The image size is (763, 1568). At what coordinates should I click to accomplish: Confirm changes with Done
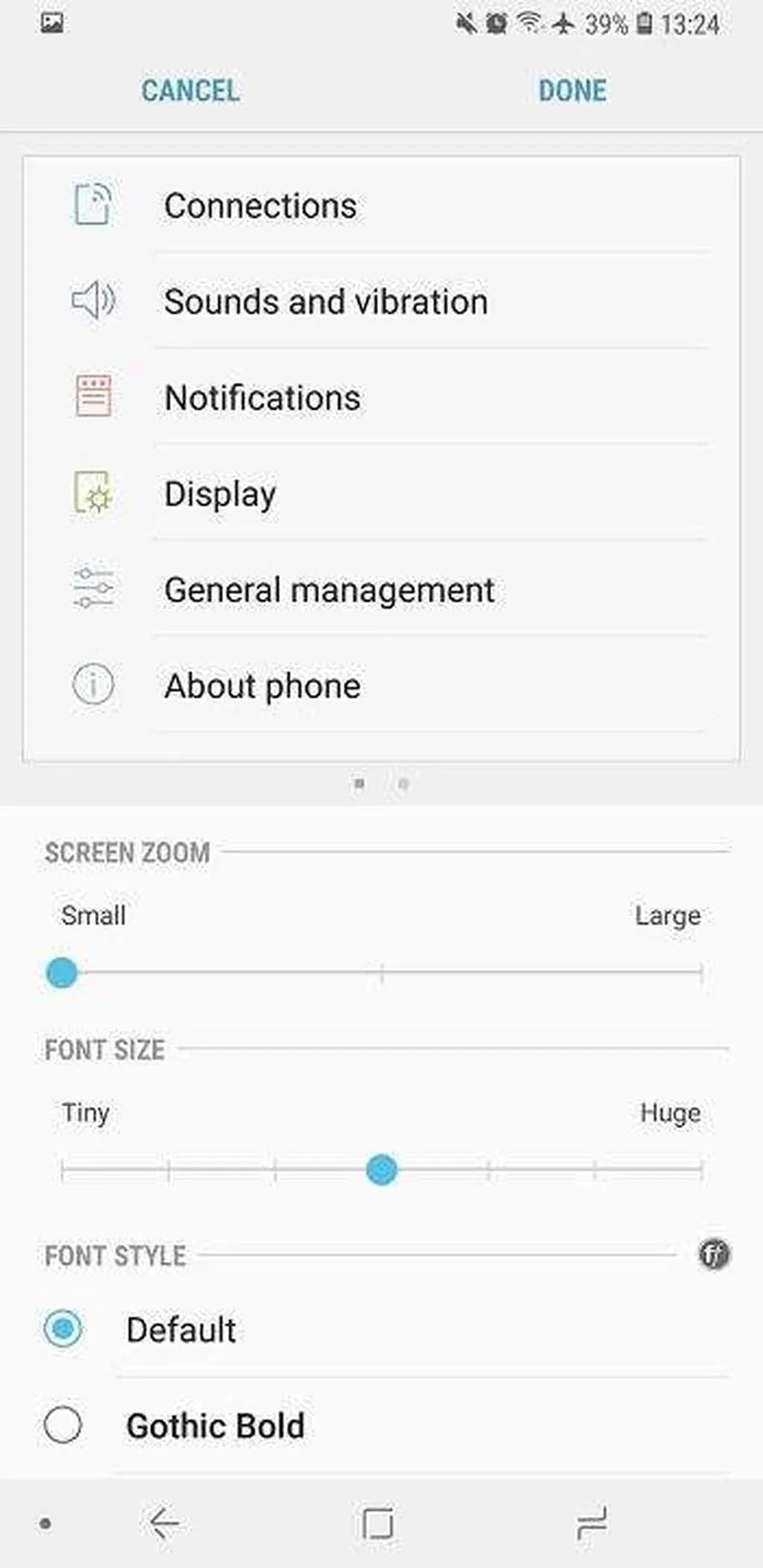[572, 91]
